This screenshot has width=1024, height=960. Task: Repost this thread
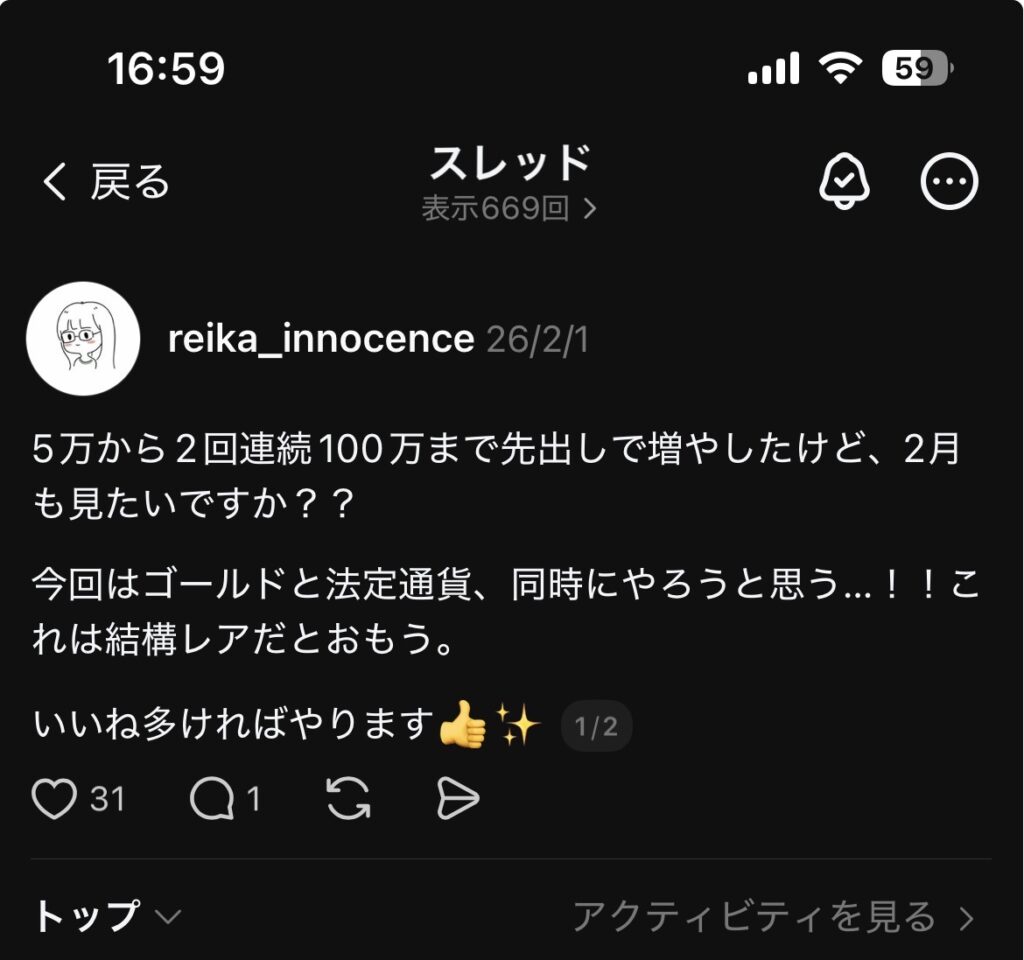pyautogui.click(x=348, y=799)
